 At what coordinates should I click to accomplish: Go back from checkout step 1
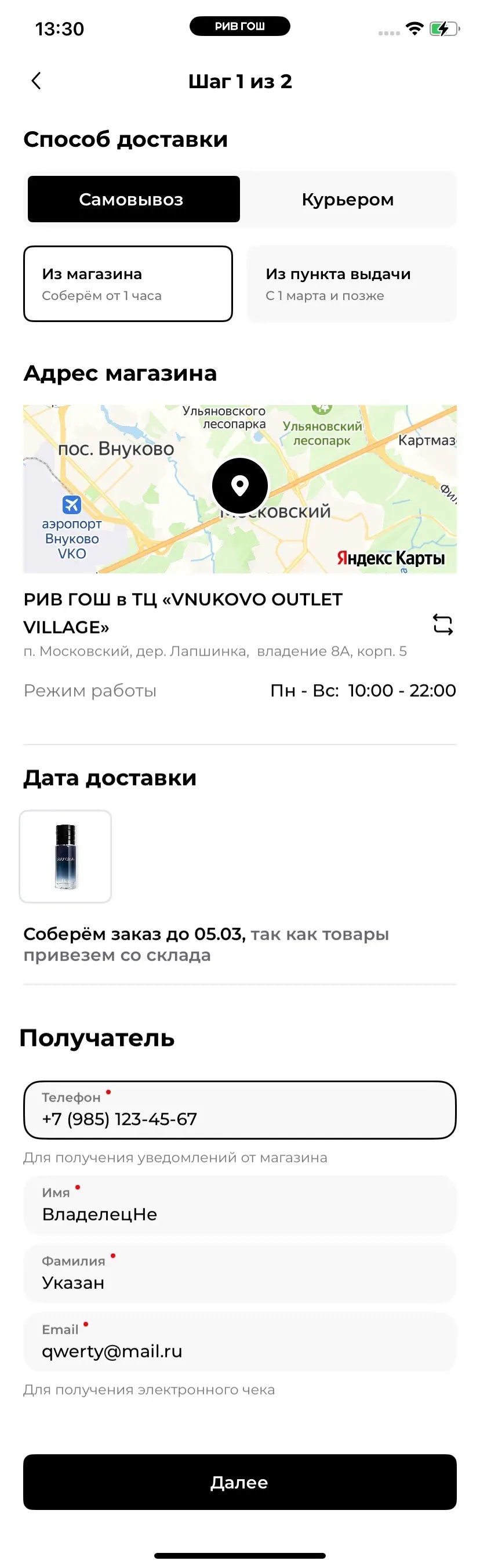coord(37,81)
